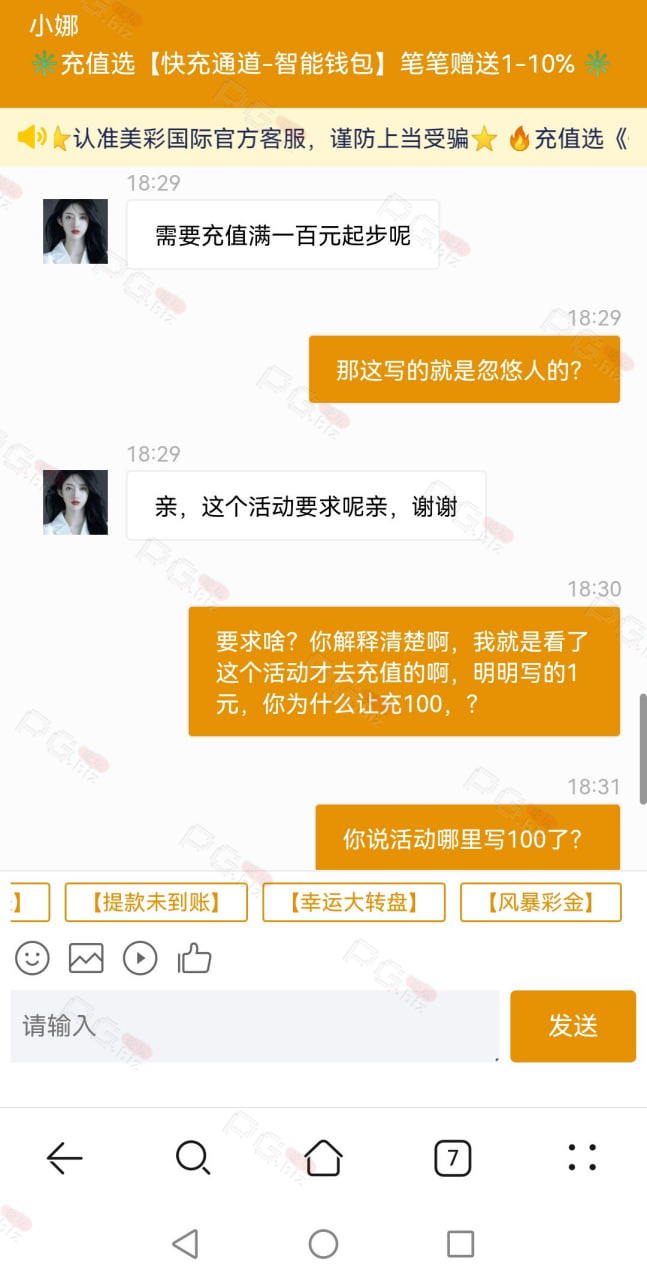Open browser search
647x1280 pixels.
tap(193, 1158)
